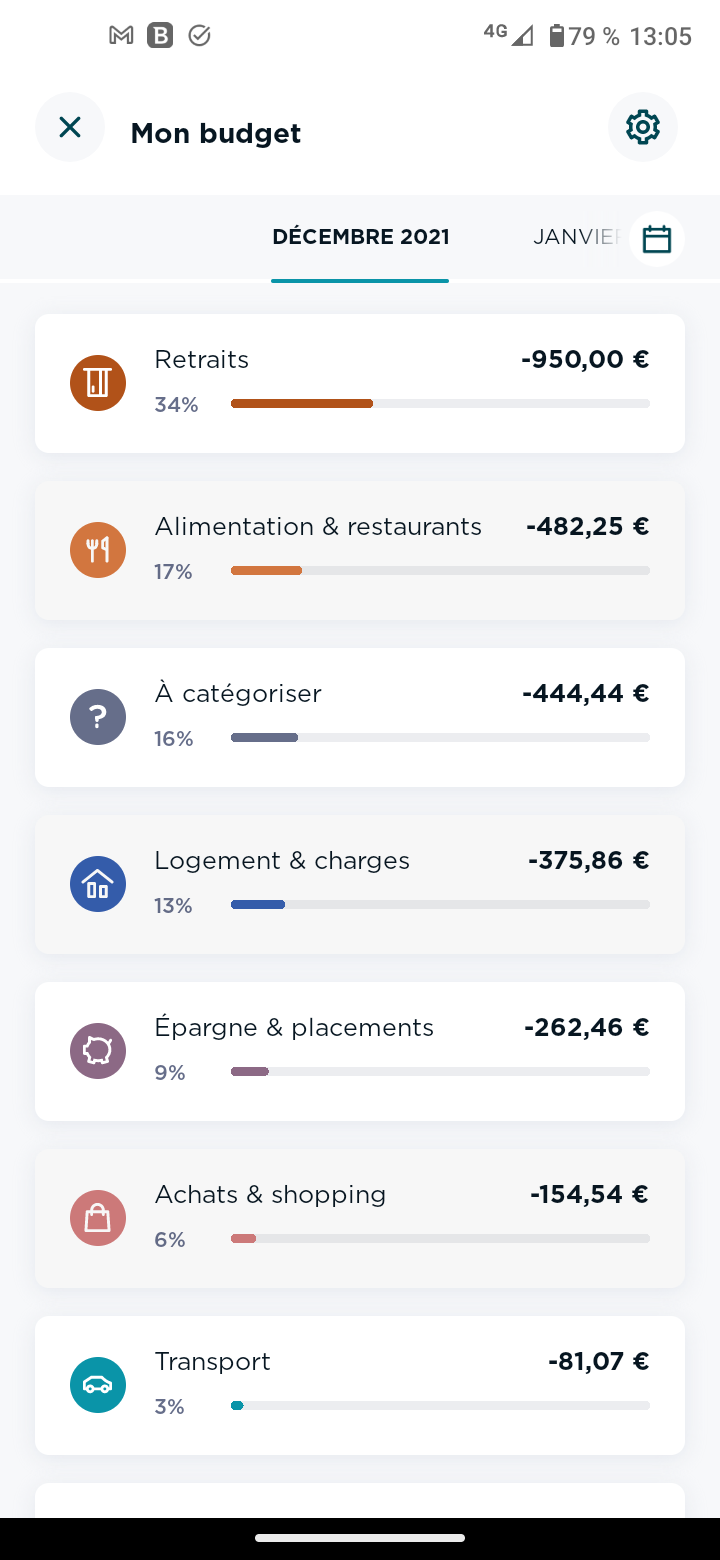Open the Retraits category card

(x=360, y=383)
